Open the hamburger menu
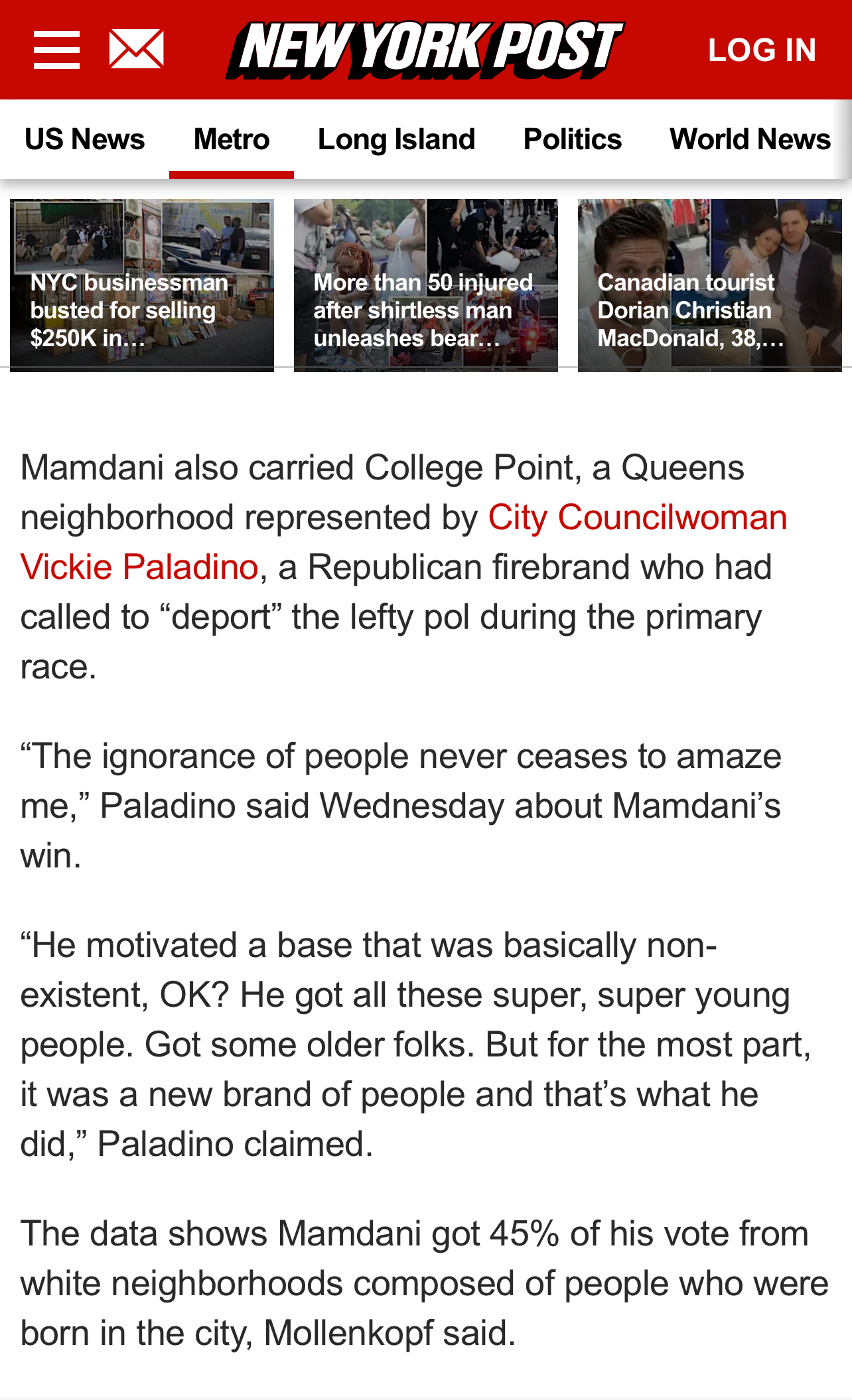Image resolution: width=852 pixels, height=1400 pixels. point(57,50)
